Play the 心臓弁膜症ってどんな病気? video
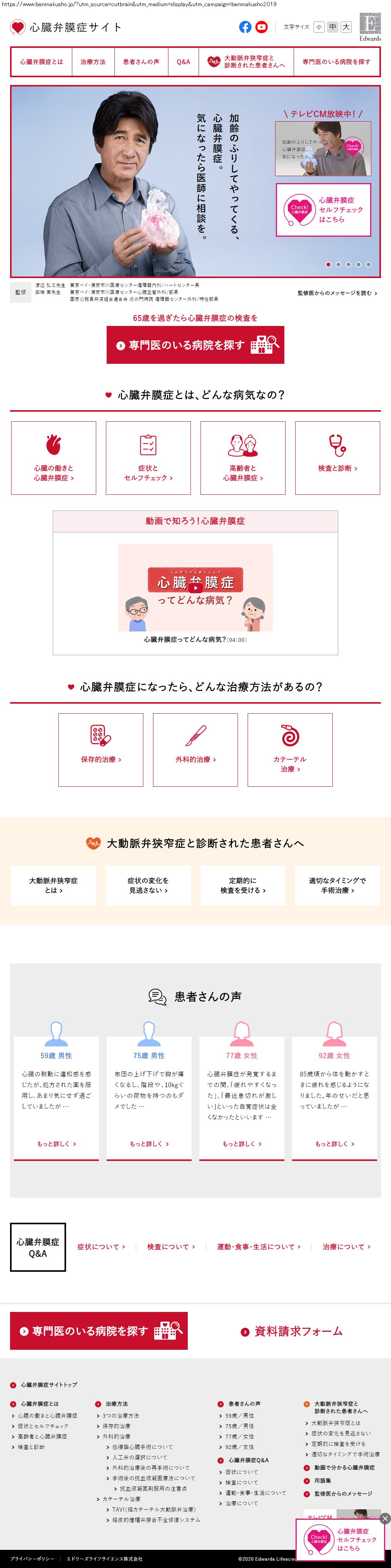This screenshot has height=1568, width=391. point(195,587)
